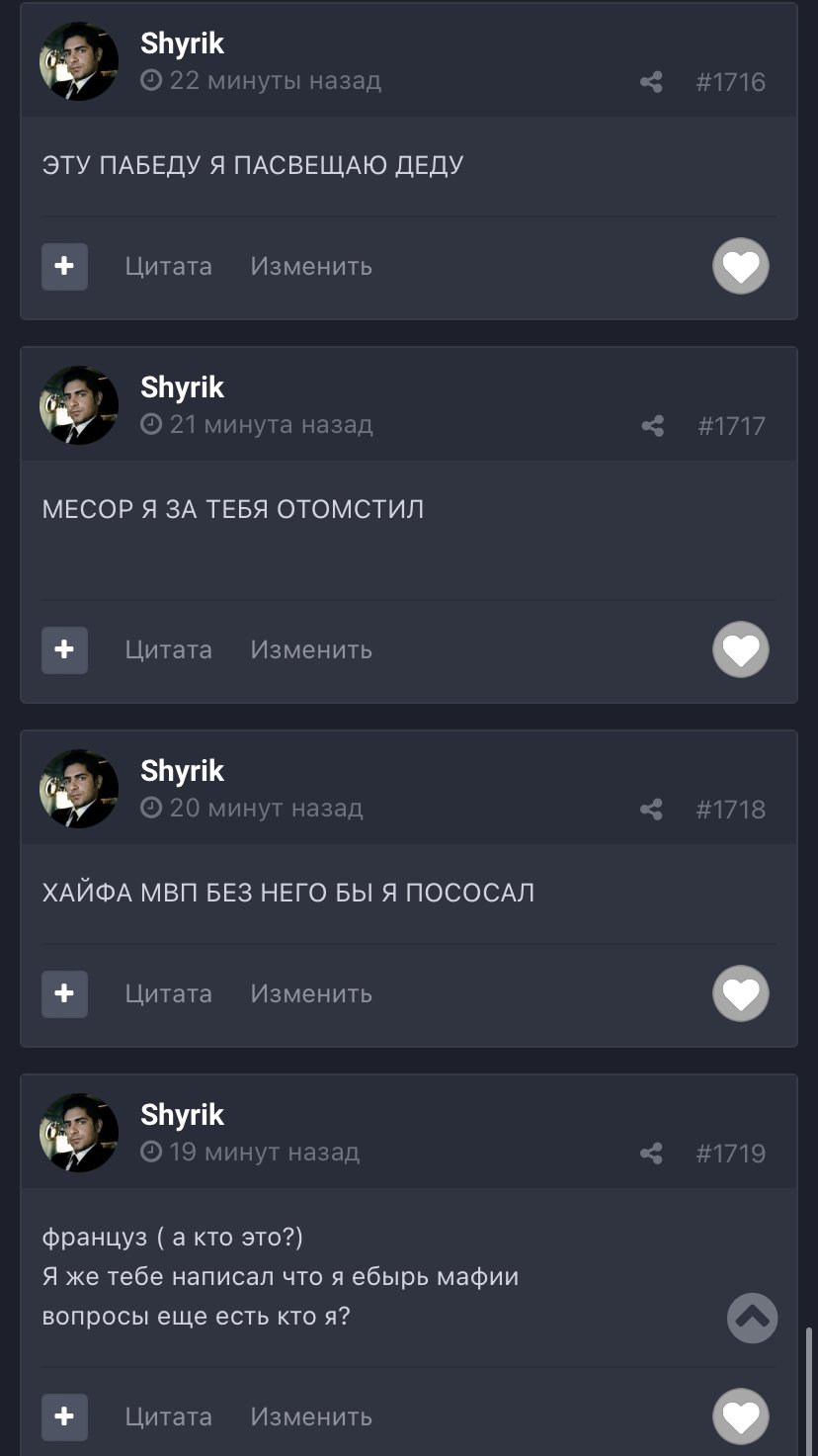This screenshot has width=818, height=1456.
Task: Quote the post МЕСОР Я ЗА ТЕБЯ ОТОМСТИЛ
Action: [x=169, y=649]
